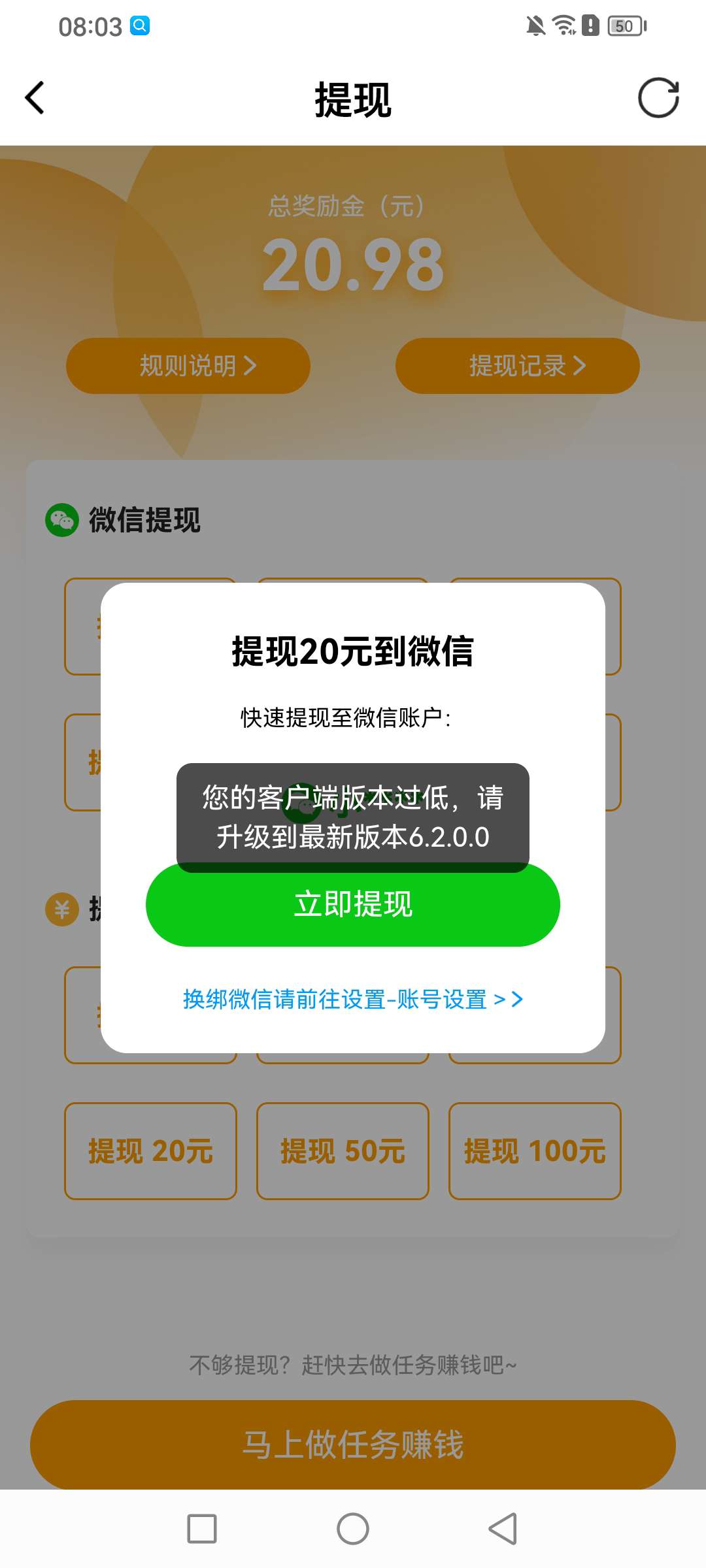
Task: Tap the ¥ coin icon on the left
Action: (62, 907)
